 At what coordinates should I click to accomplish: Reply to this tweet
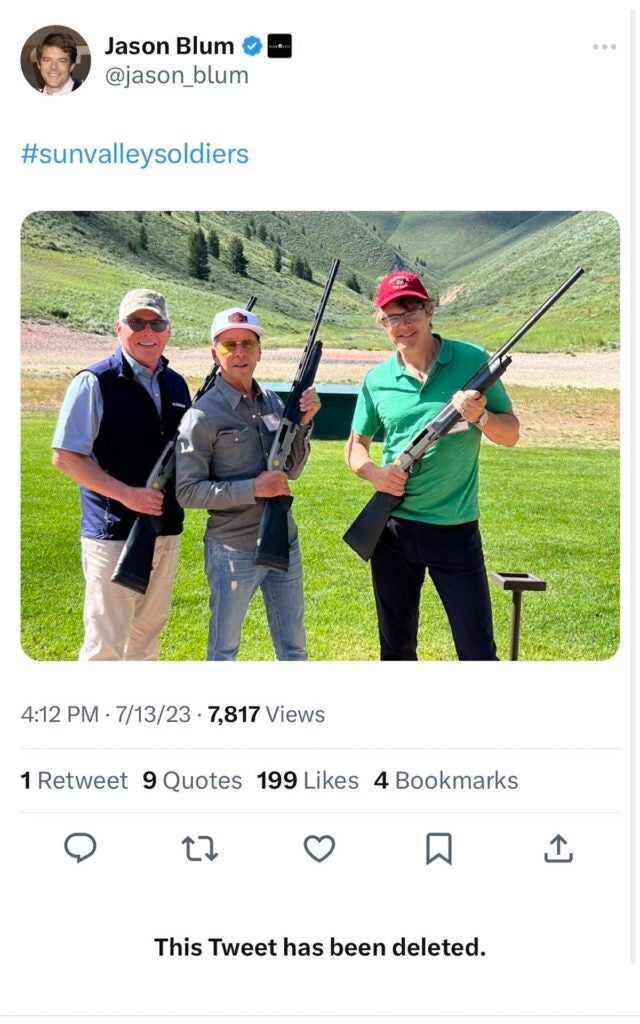(x=80, y=848)
